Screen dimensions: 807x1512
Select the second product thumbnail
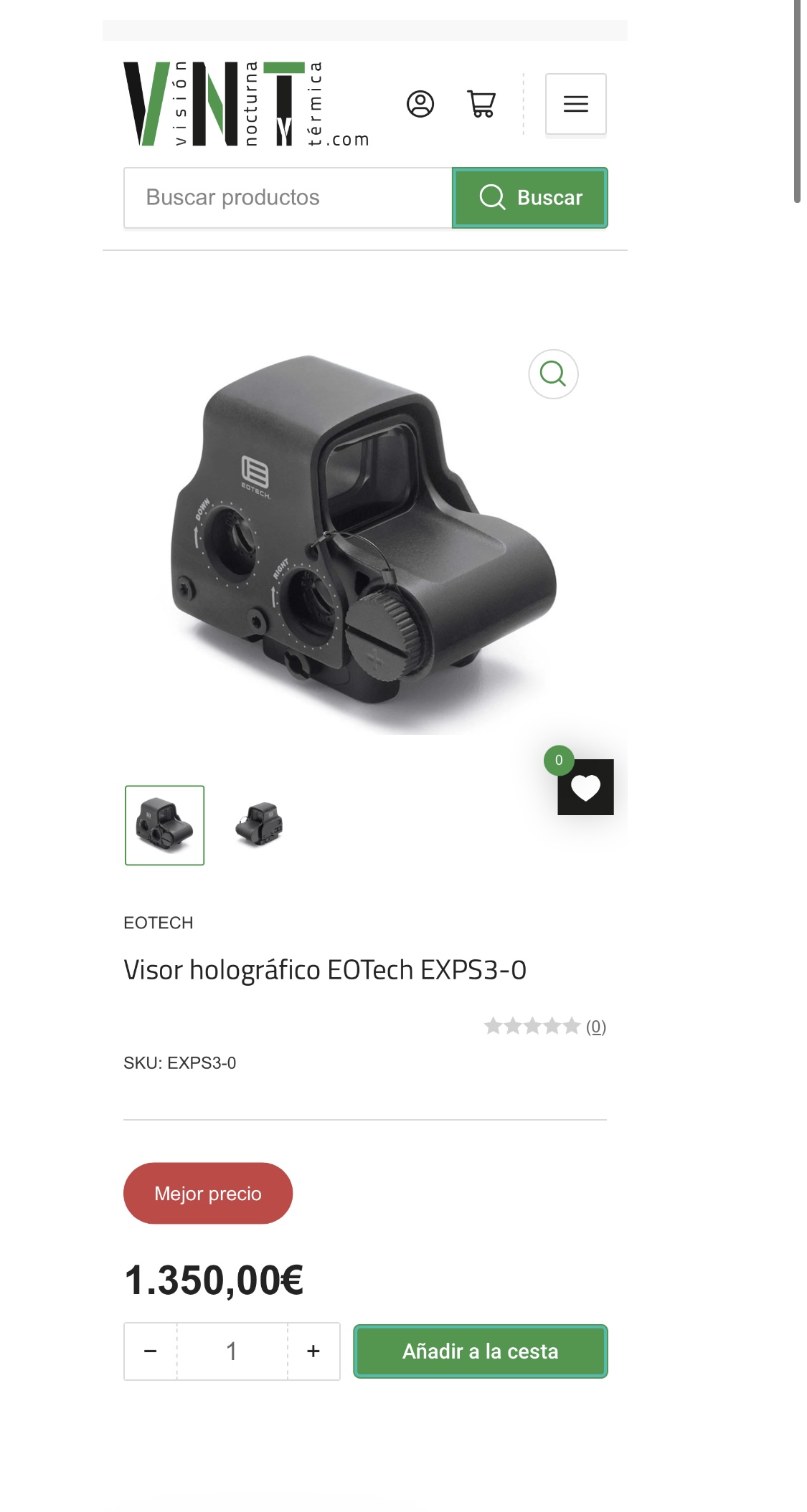(x=259, y=825)
